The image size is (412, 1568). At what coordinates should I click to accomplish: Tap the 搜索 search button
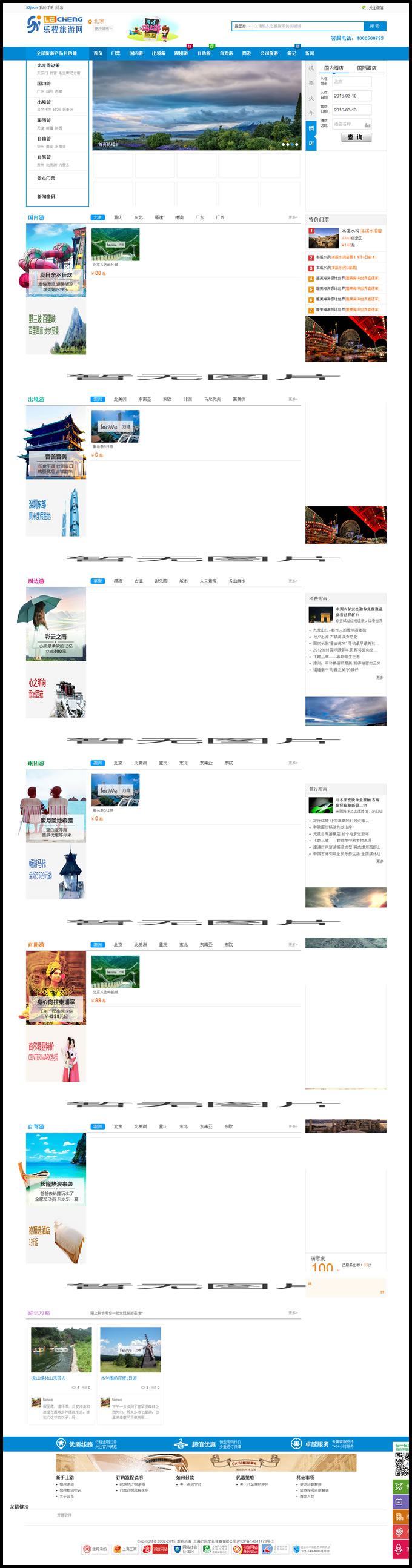tap(374, 26)
